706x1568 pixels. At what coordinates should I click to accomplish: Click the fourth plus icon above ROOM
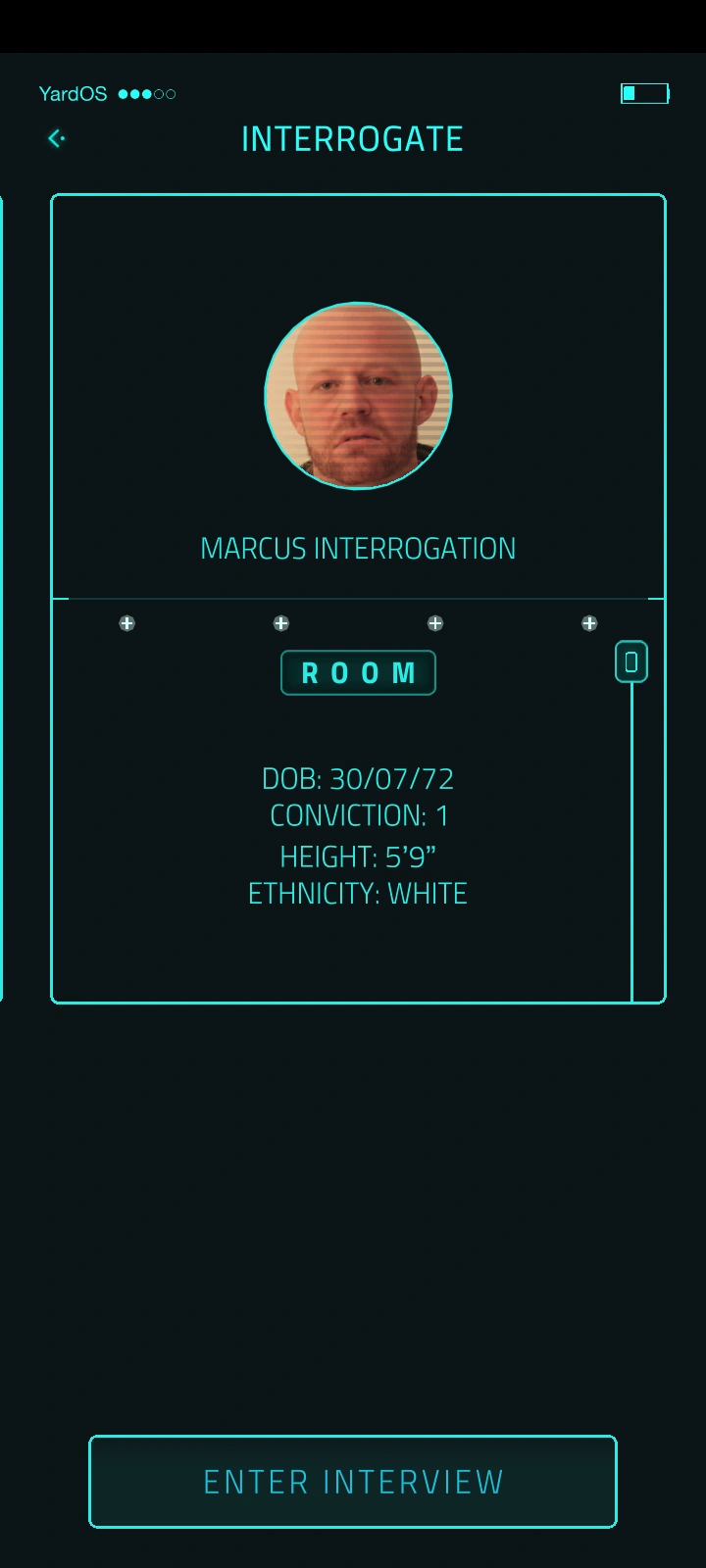pos(589,622)
